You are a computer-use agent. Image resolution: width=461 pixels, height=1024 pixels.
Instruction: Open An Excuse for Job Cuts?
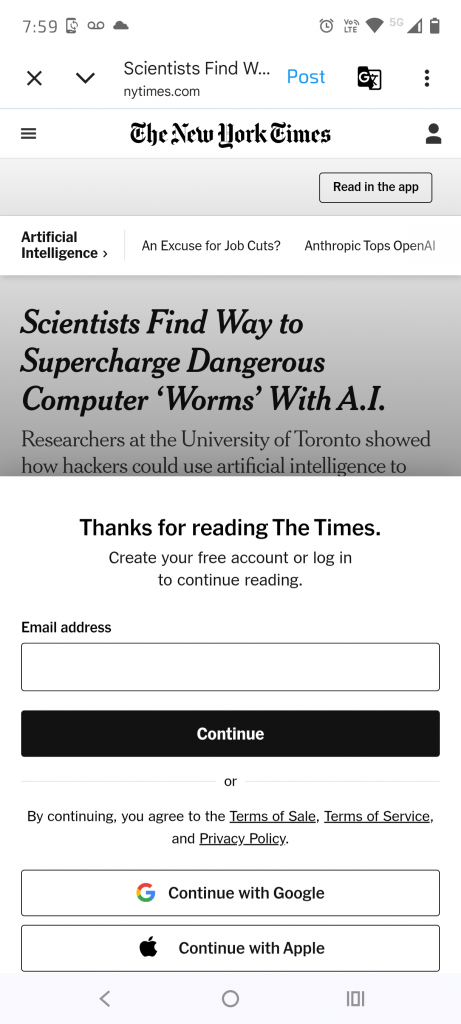coord(211,246)
